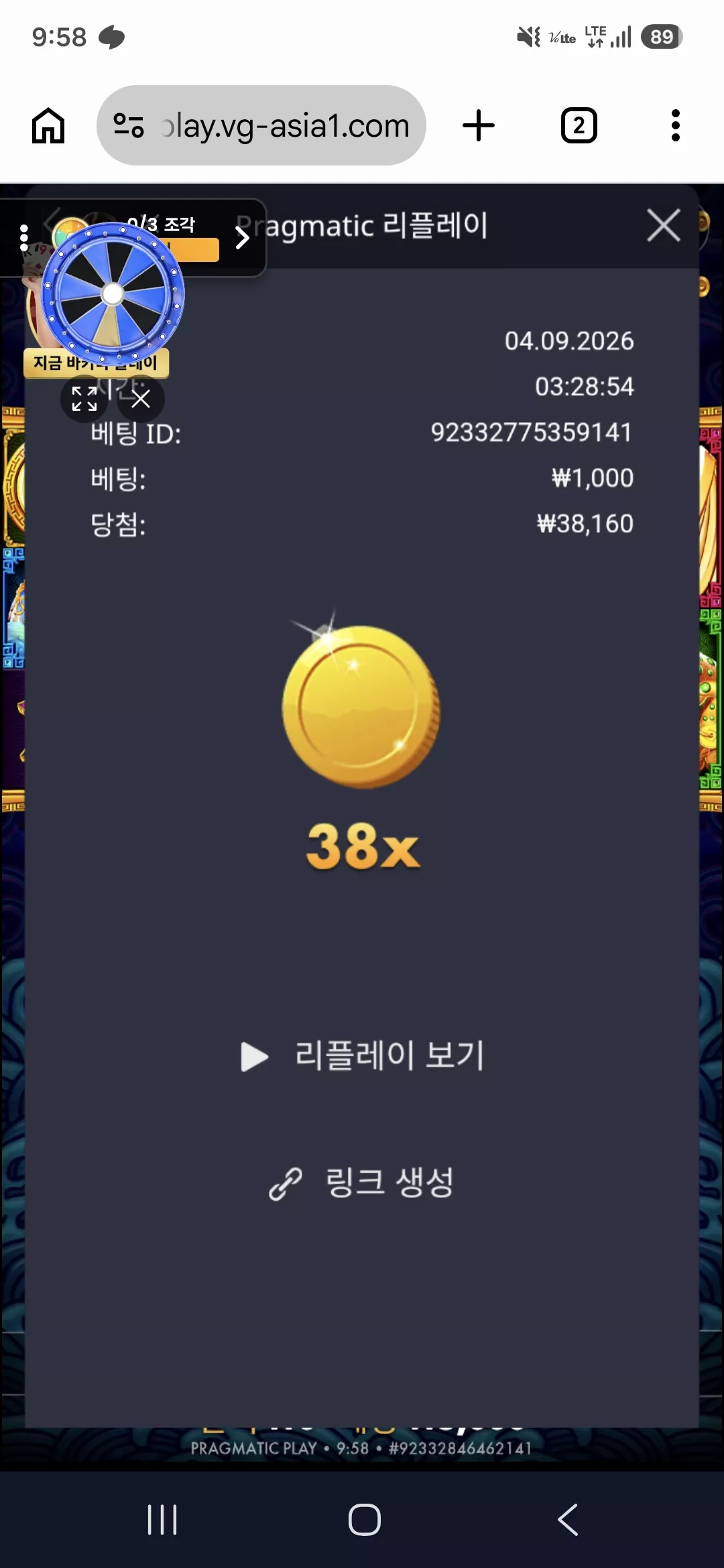Go back with the system back button
Image resolution: width=724 pixels, height=1568 pixels.
(x=567, y=1520)
